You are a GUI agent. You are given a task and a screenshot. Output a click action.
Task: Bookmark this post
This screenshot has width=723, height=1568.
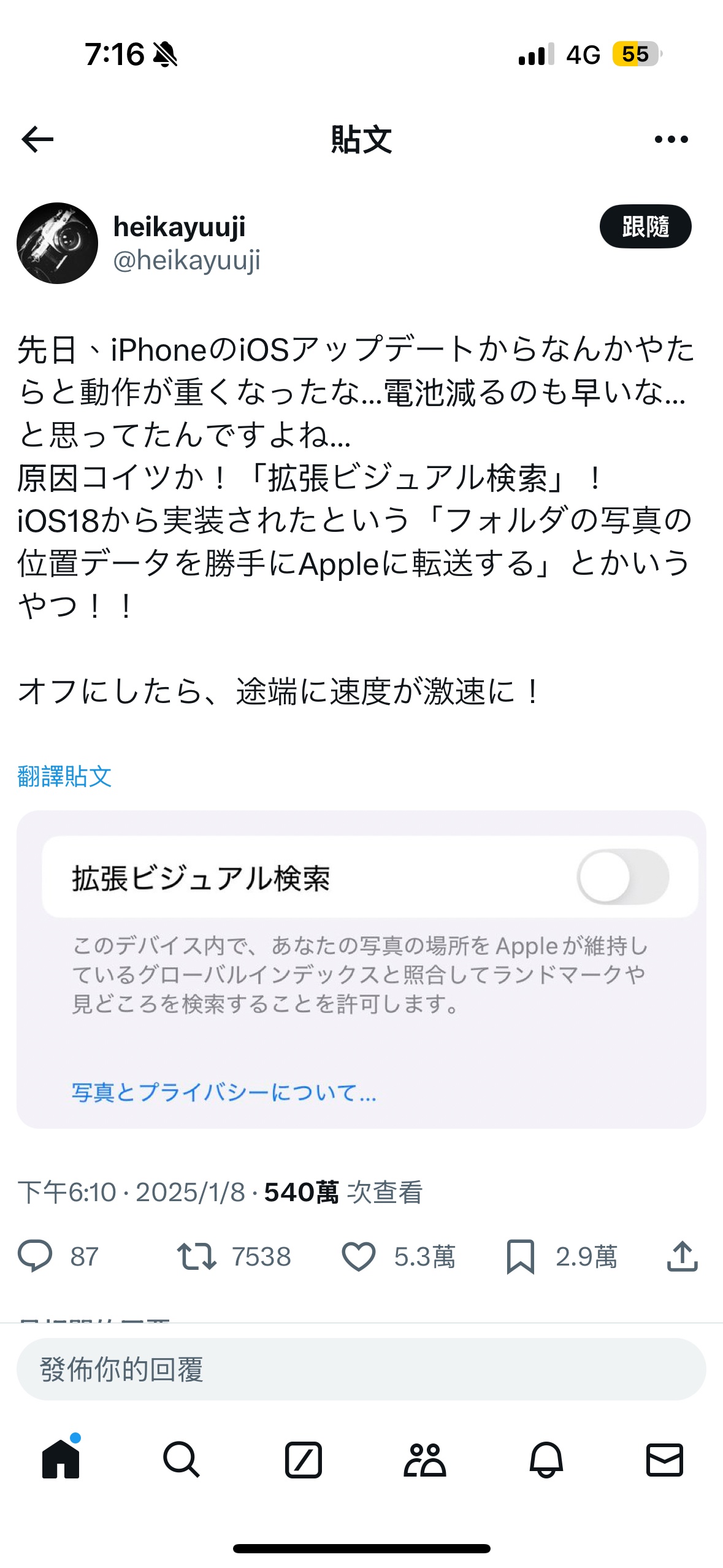520,1256
